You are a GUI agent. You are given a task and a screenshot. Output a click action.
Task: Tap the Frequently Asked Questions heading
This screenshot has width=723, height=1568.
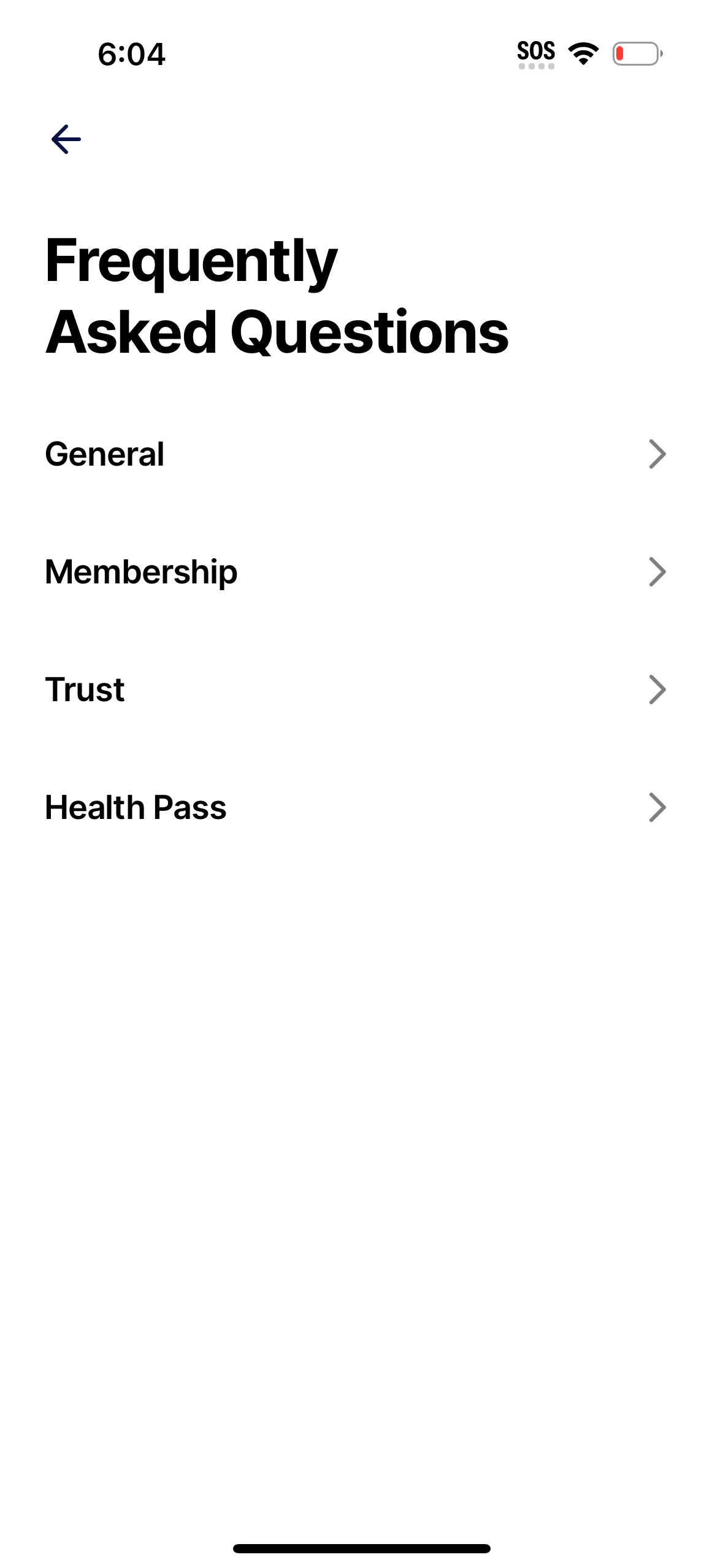[276, 294]
